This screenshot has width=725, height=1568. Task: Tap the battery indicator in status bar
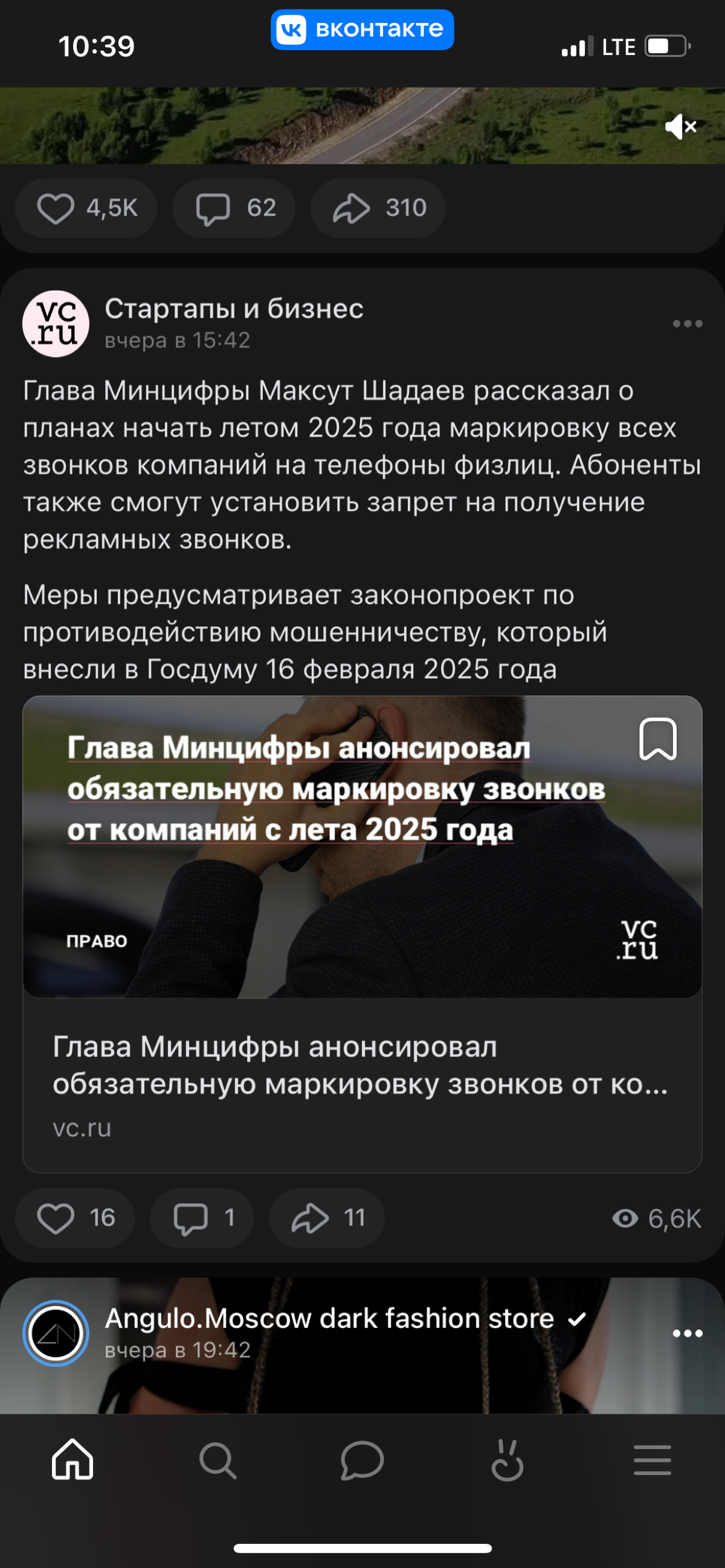664,46
